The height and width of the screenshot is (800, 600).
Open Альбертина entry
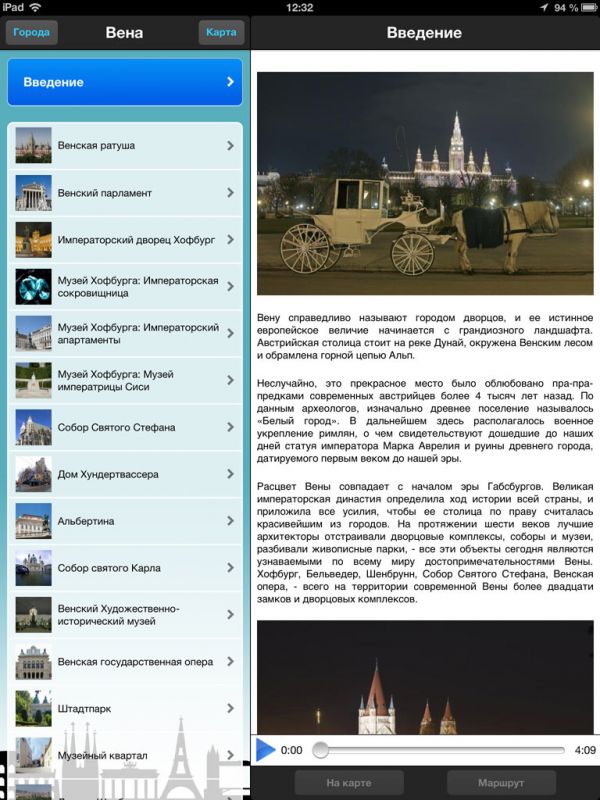(x=125, y=522)
